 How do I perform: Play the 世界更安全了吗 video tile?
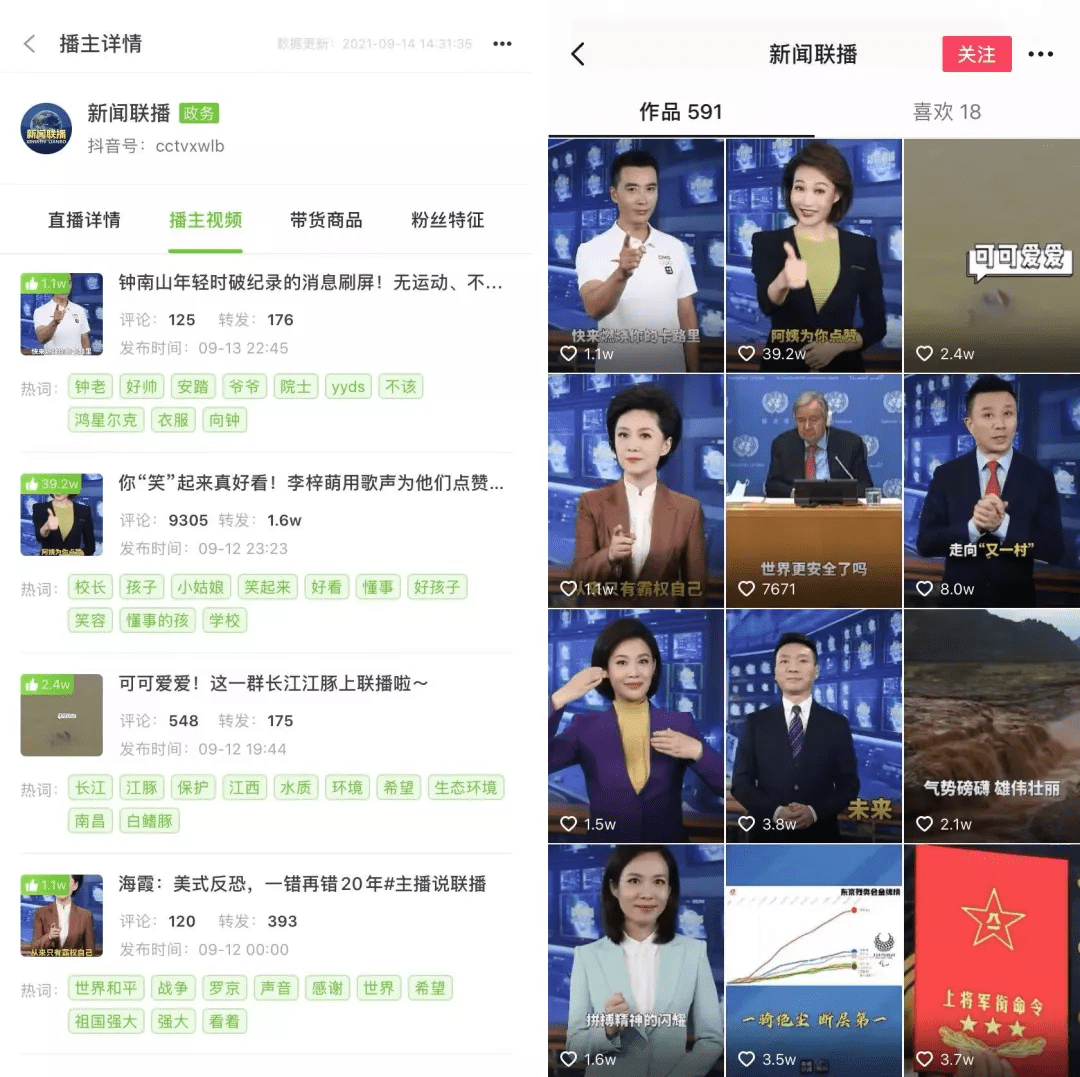point(813,490)
